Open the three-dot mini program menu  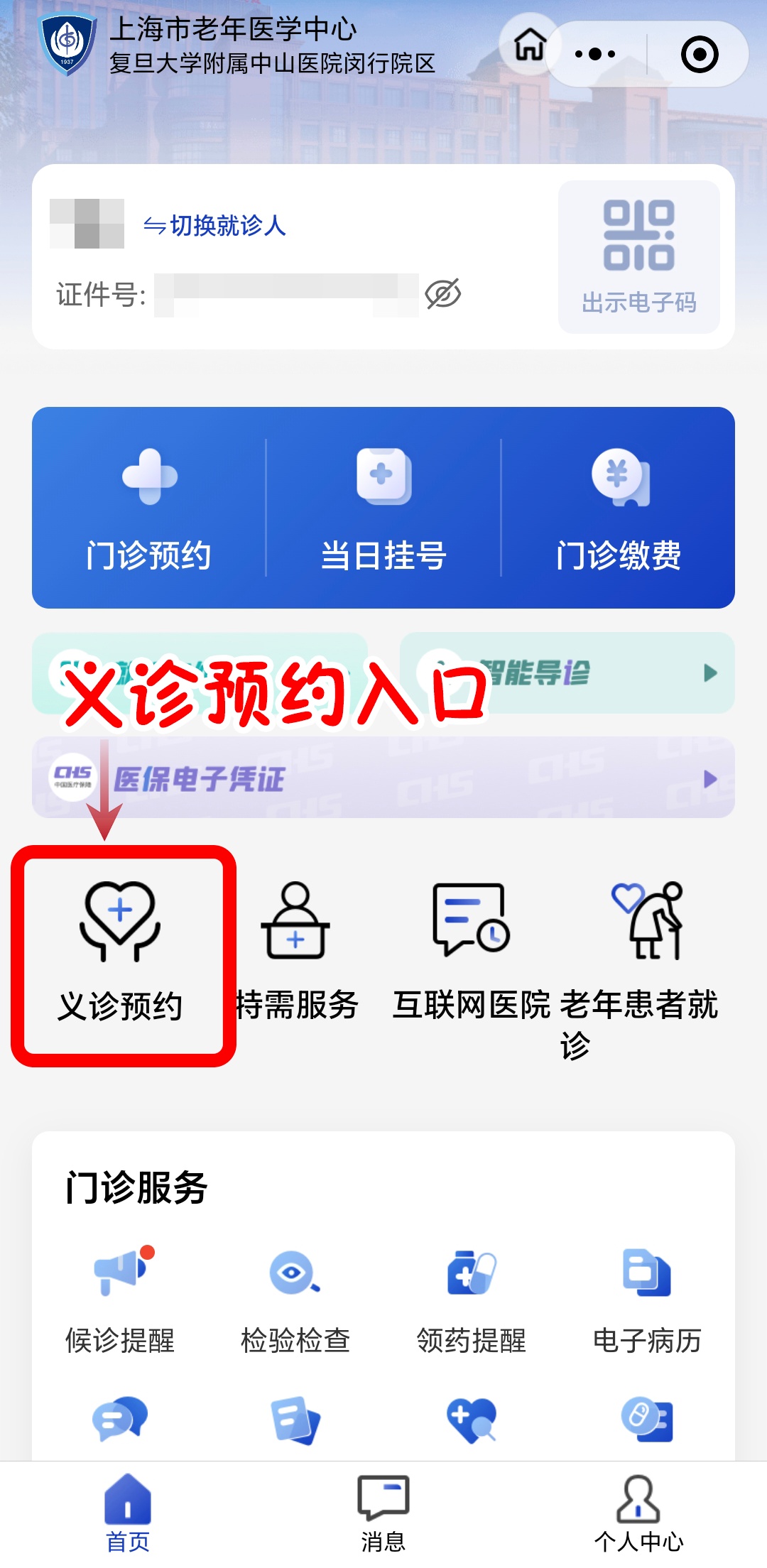pos(595,54)
